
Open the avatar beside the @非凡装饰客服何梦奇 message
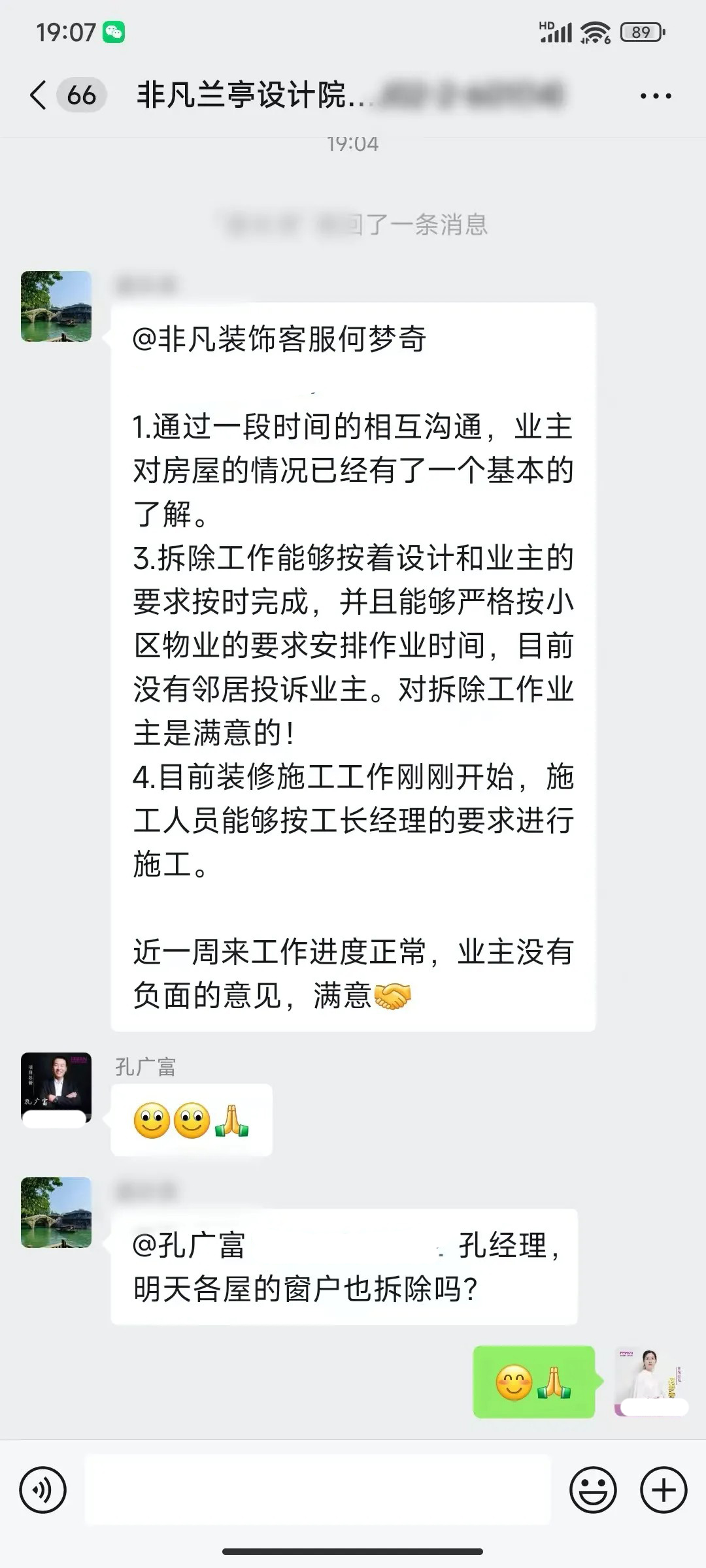pyautogui.click(x=56, y=306)
